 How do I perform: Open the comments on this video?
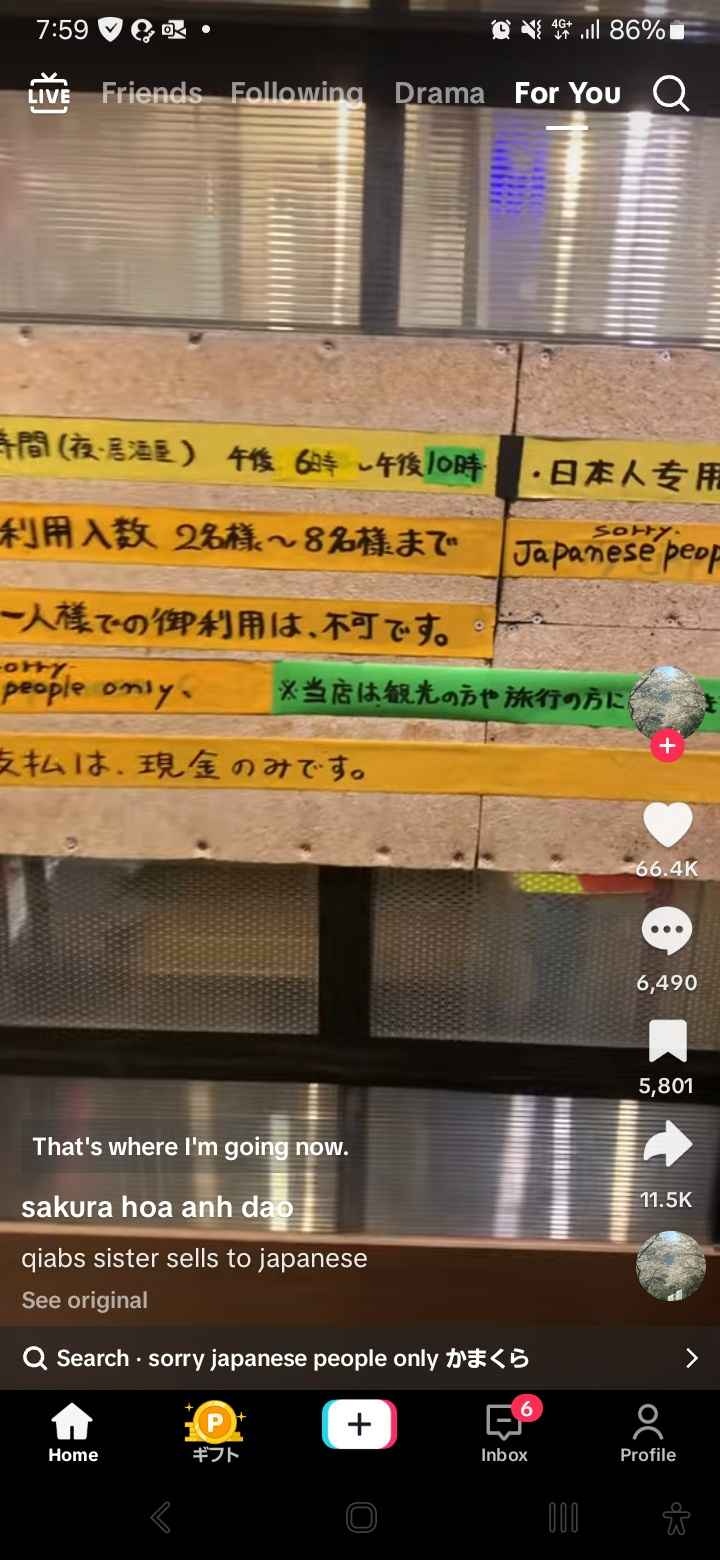click(667, 932)
